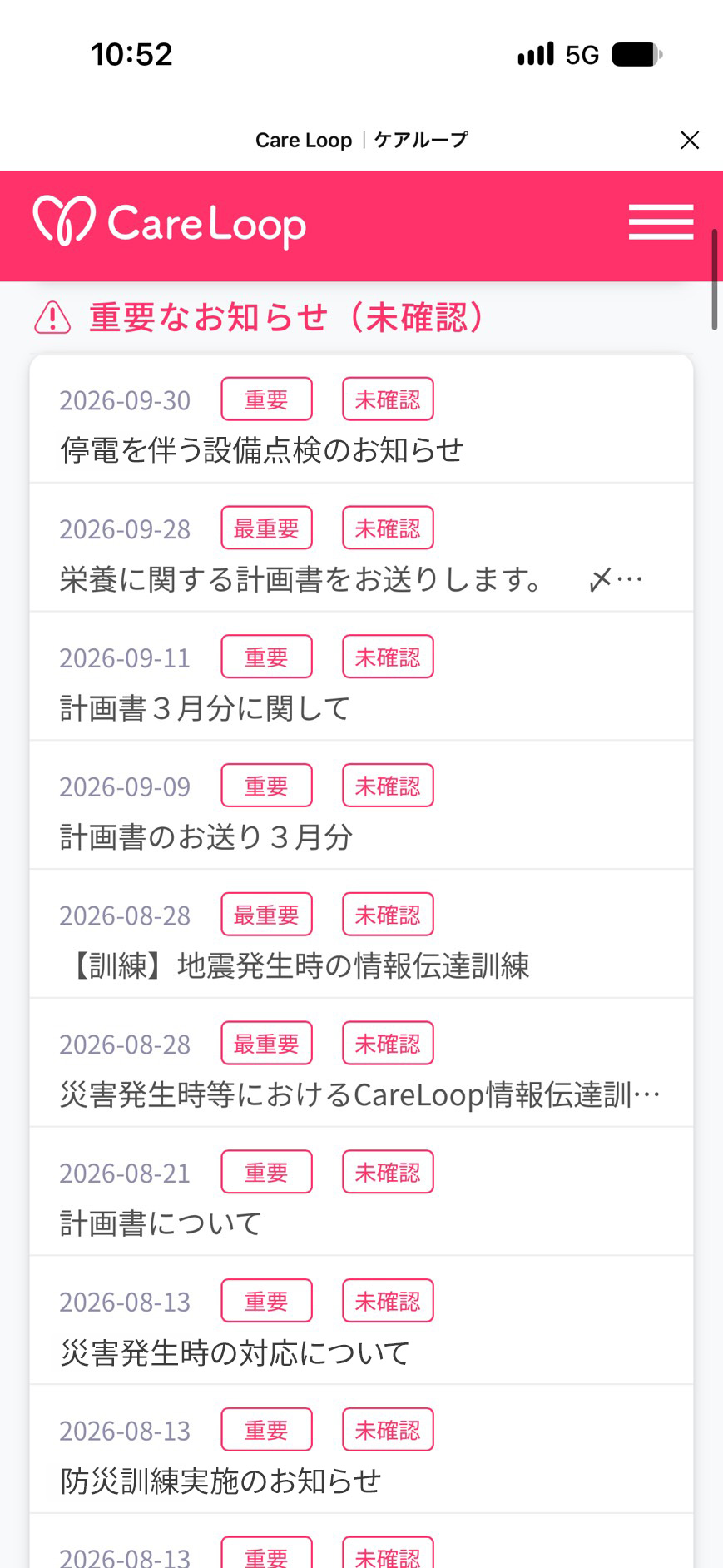
Task: Tap the CareLoop logo in the header
Action: (170, 223)
